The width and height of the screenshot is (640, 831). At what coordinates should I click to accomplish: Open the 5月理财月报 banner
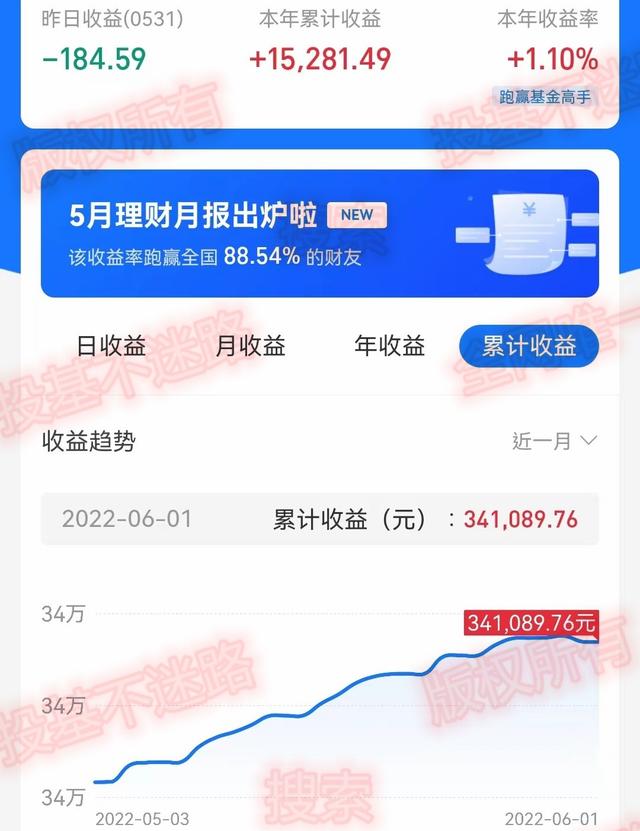pyautogui.click(x=319, y=233)
